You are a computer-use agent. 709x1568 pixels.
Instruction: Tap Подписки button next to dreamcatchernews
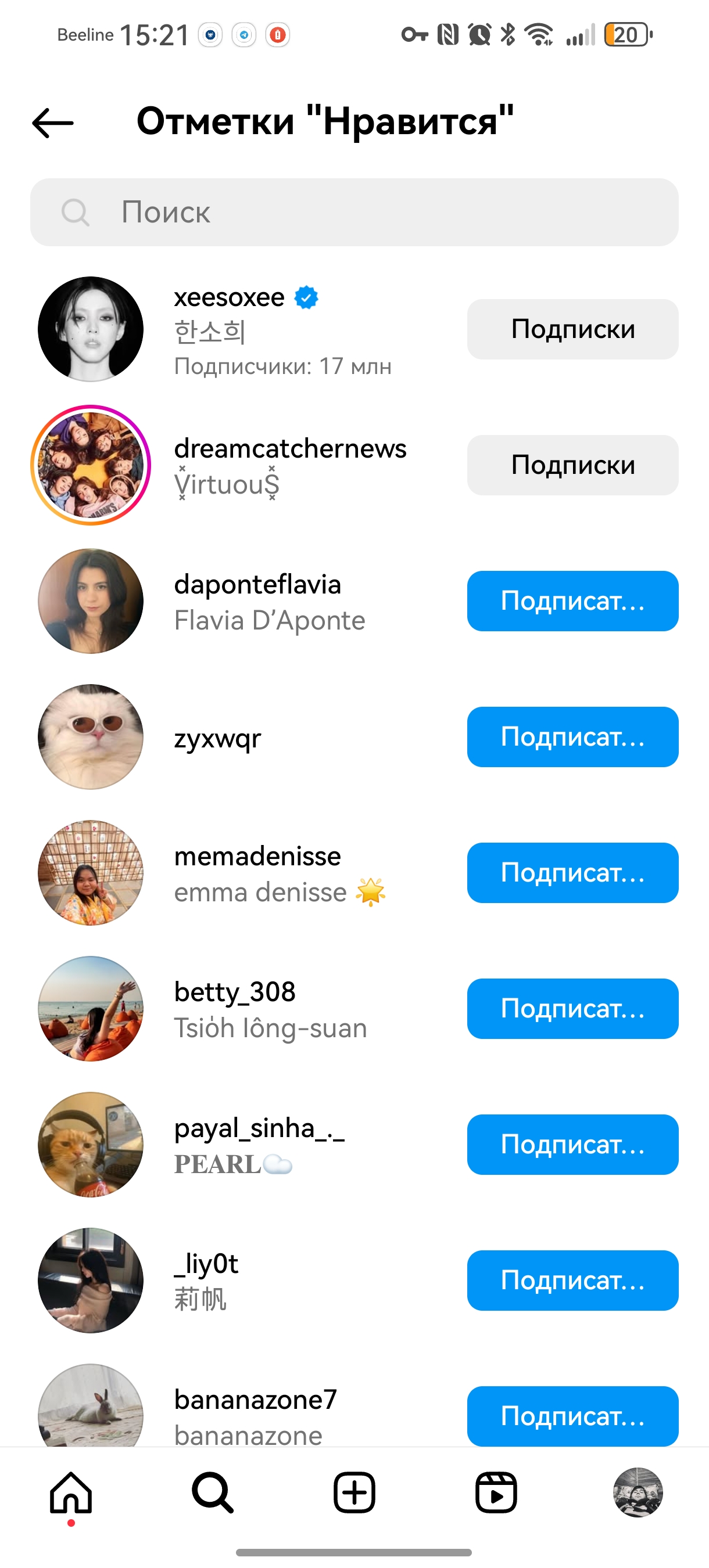point(572,465)
